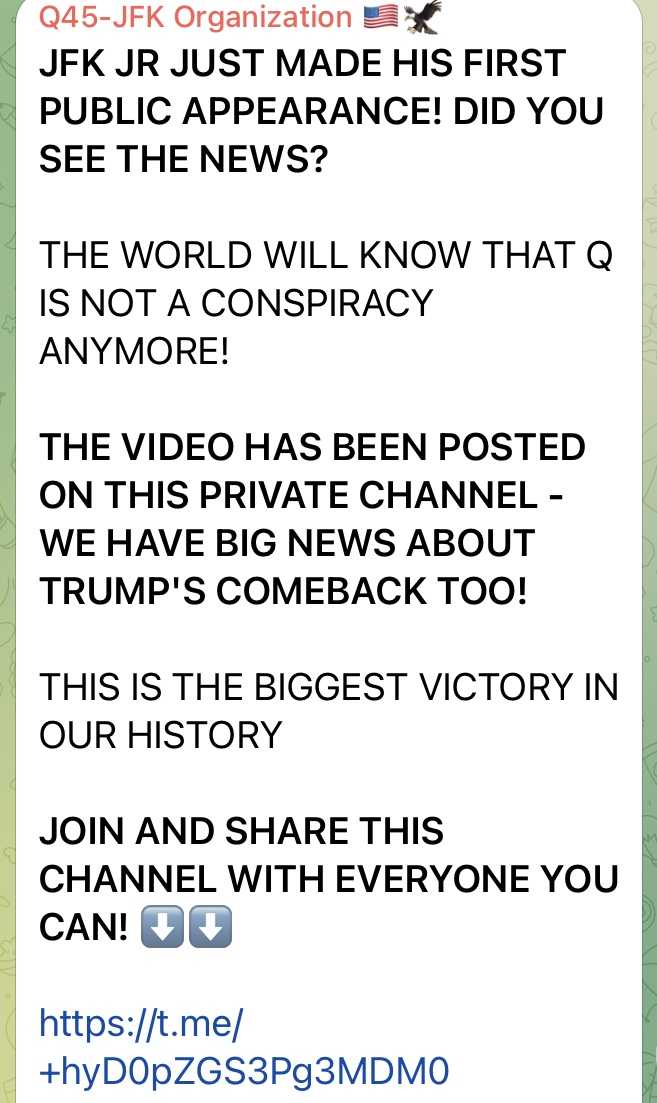Tap the Q45-JFK Organization sender name
This screenshot has width=657, height=1103.
193,16
